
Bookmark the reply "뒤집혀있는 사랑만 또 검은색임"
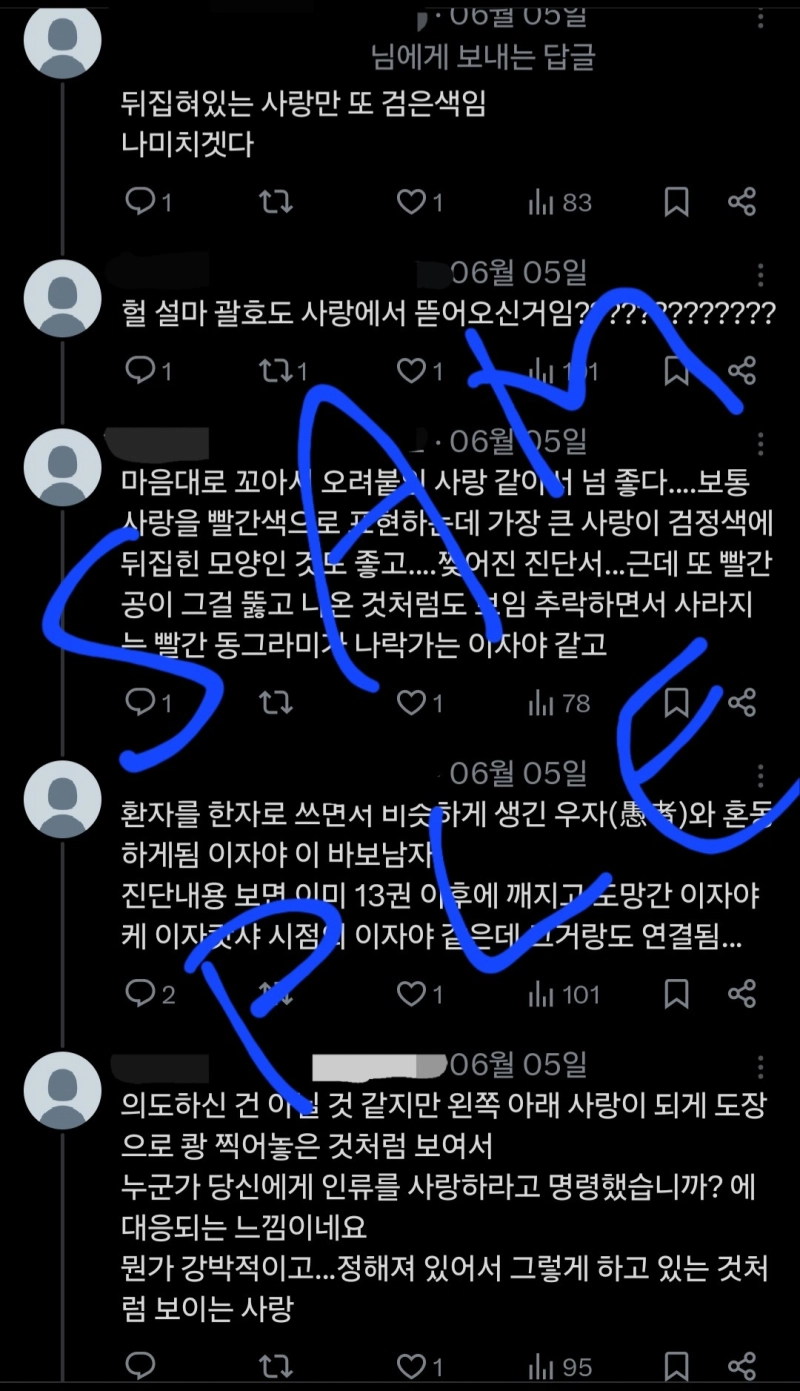(x=677, y=203)
